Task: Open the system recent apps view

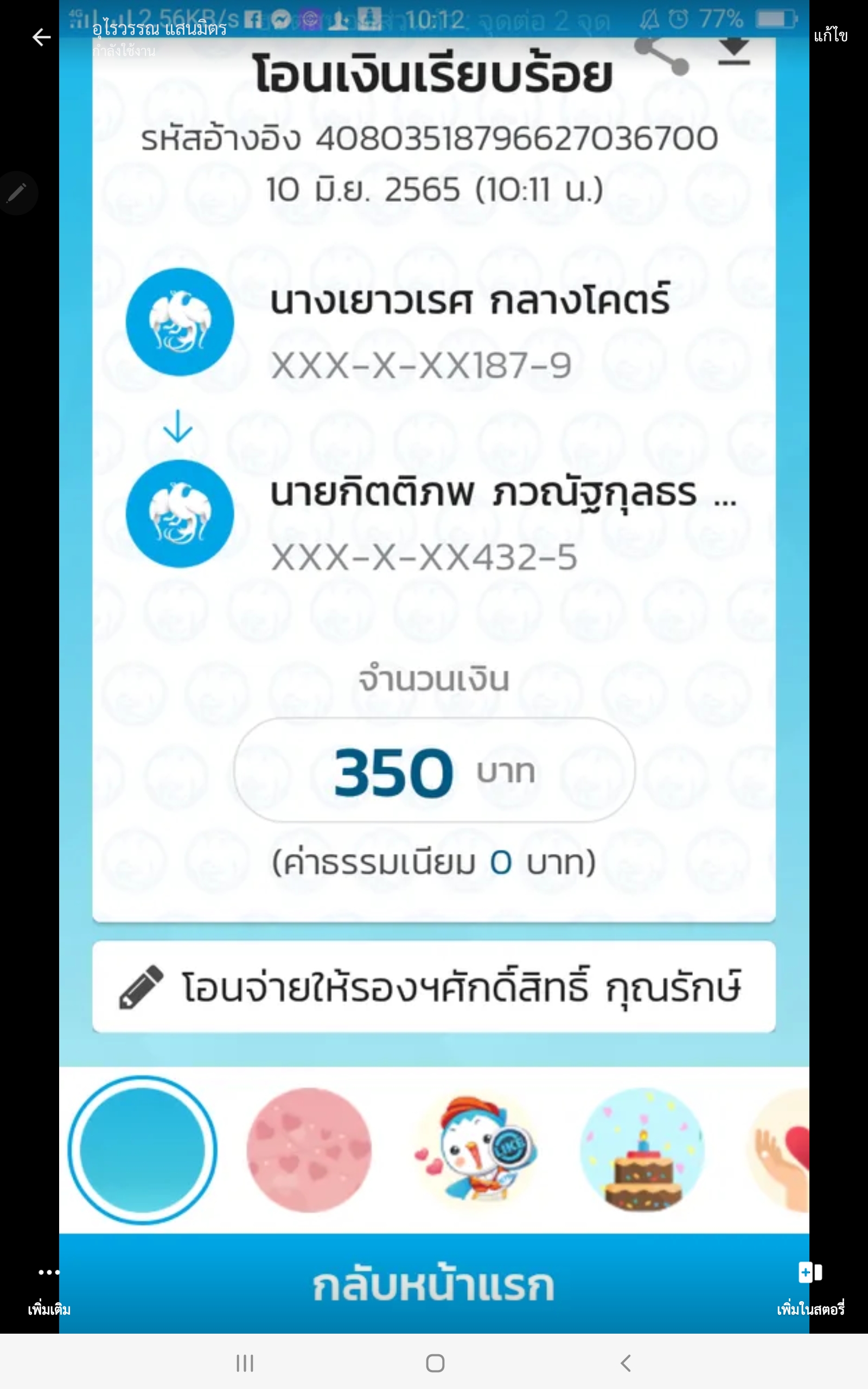Action: [x=245, y=1362]
